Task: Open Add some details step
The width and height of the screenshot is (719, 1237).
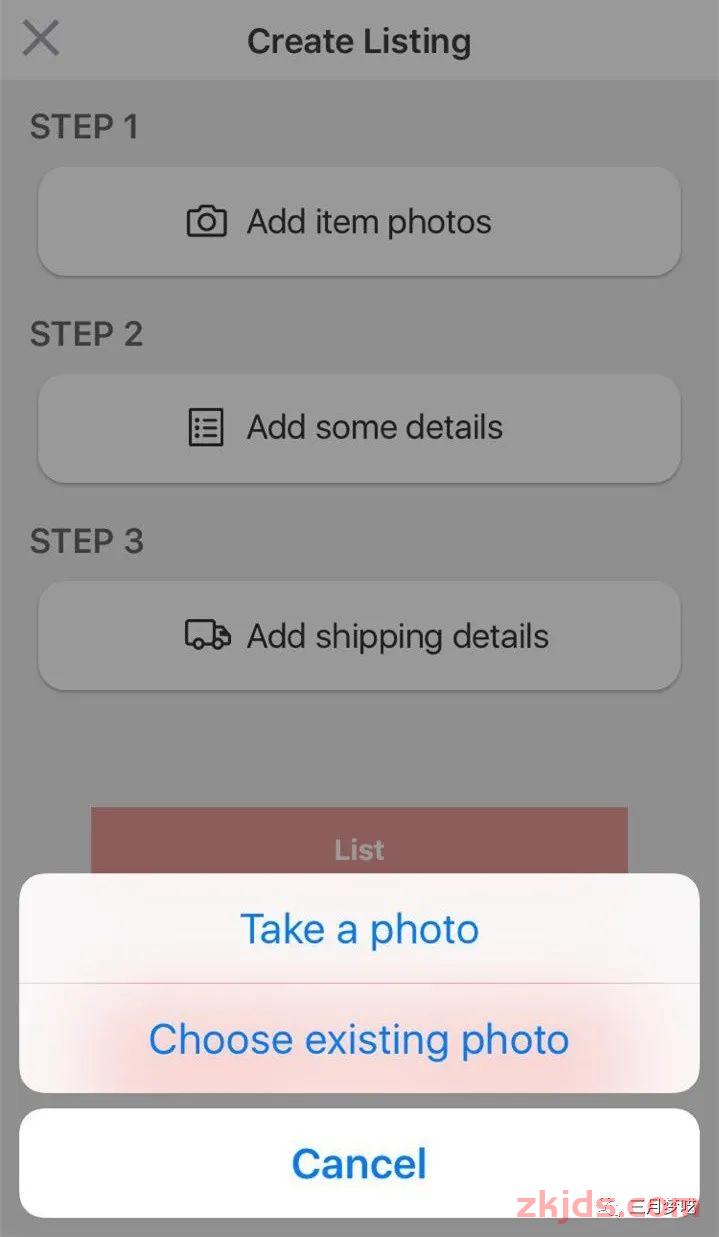Action: click(359, 428)
